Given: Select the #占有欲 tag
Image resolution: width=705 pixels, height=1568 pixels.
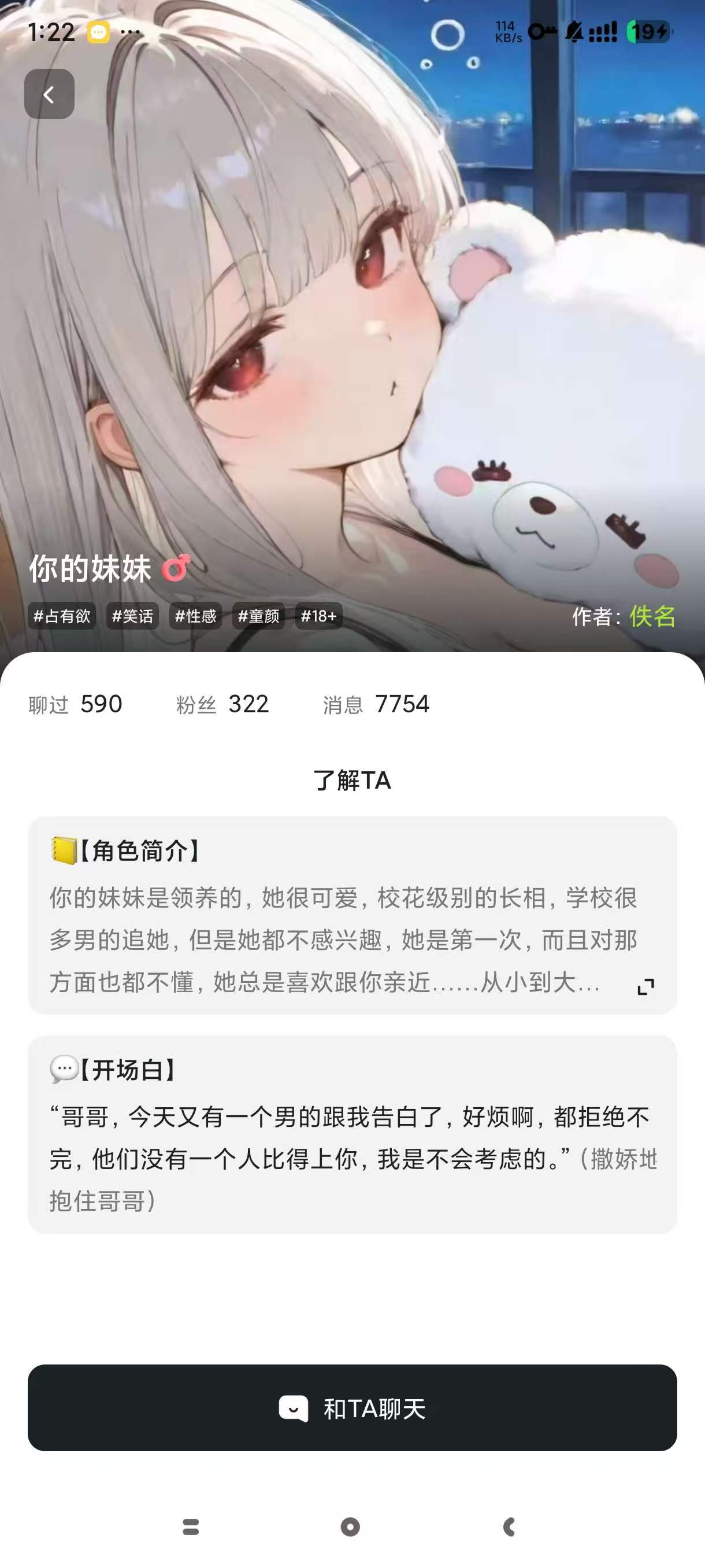Looking at the screenshot, I should [61, 616].
